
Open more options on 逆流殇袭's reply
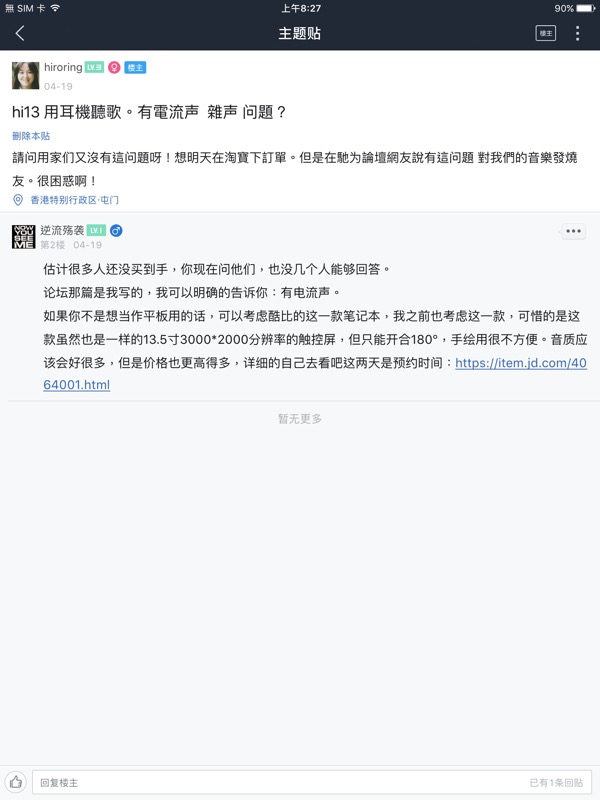coord(573,231)
